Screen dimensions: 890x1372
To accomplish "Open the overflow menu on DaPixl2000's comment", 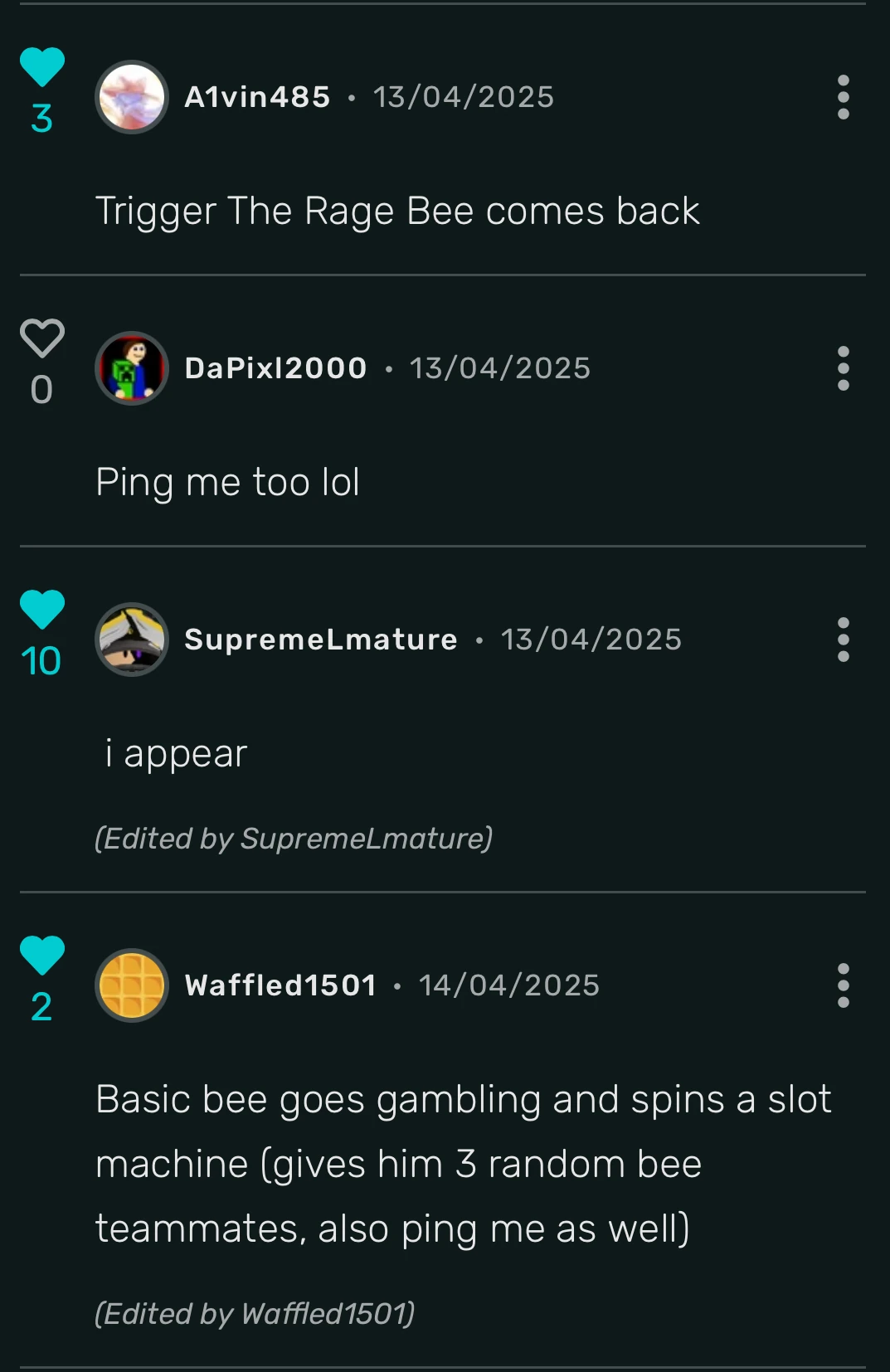I will 843,368.
